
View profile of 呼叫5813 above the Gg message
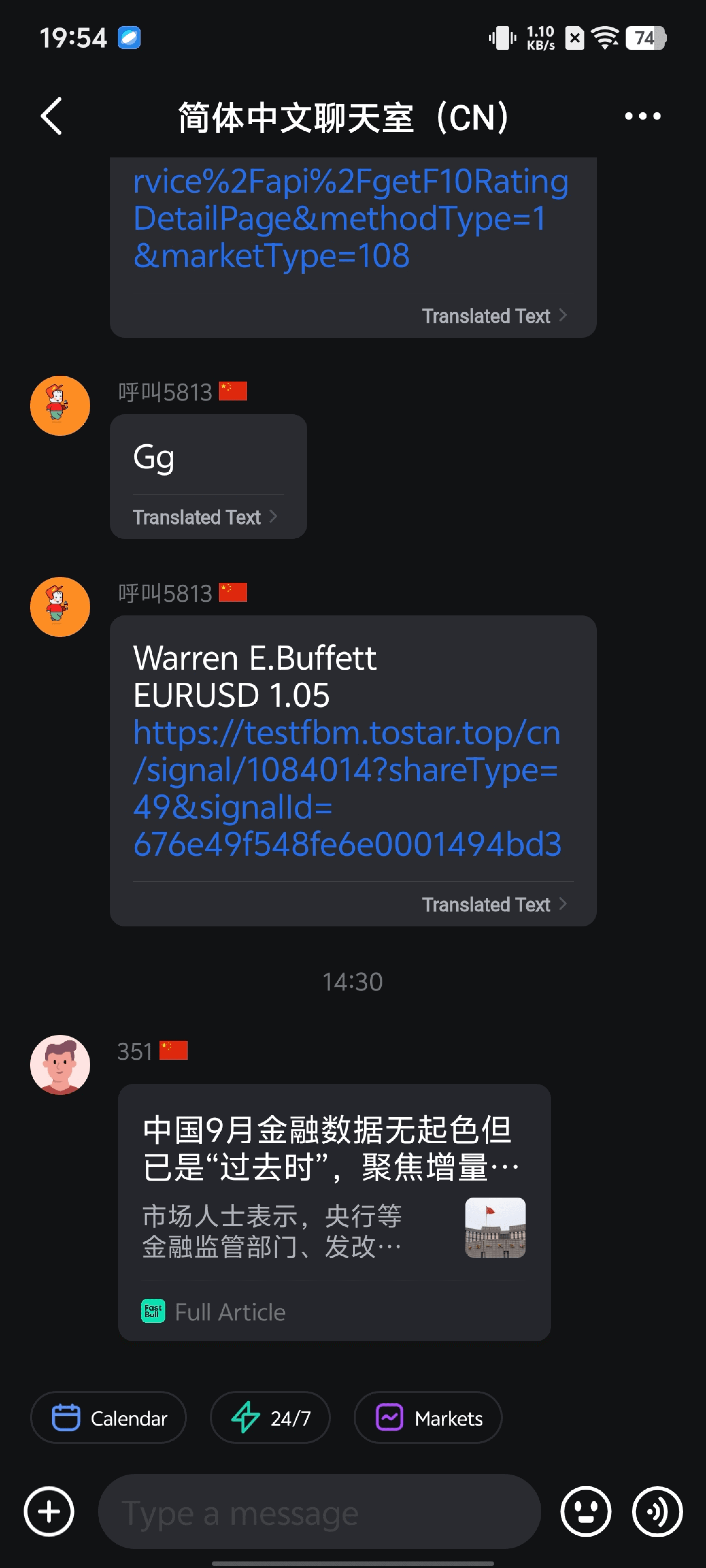pyautogui.click(x=60, y=405)
